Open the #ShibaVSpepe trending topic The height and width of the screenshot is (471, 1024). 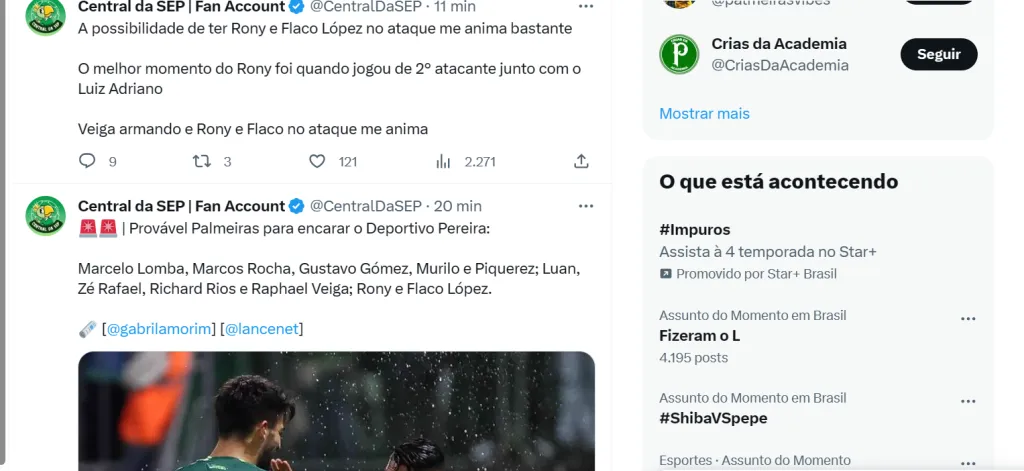point(713,418)
